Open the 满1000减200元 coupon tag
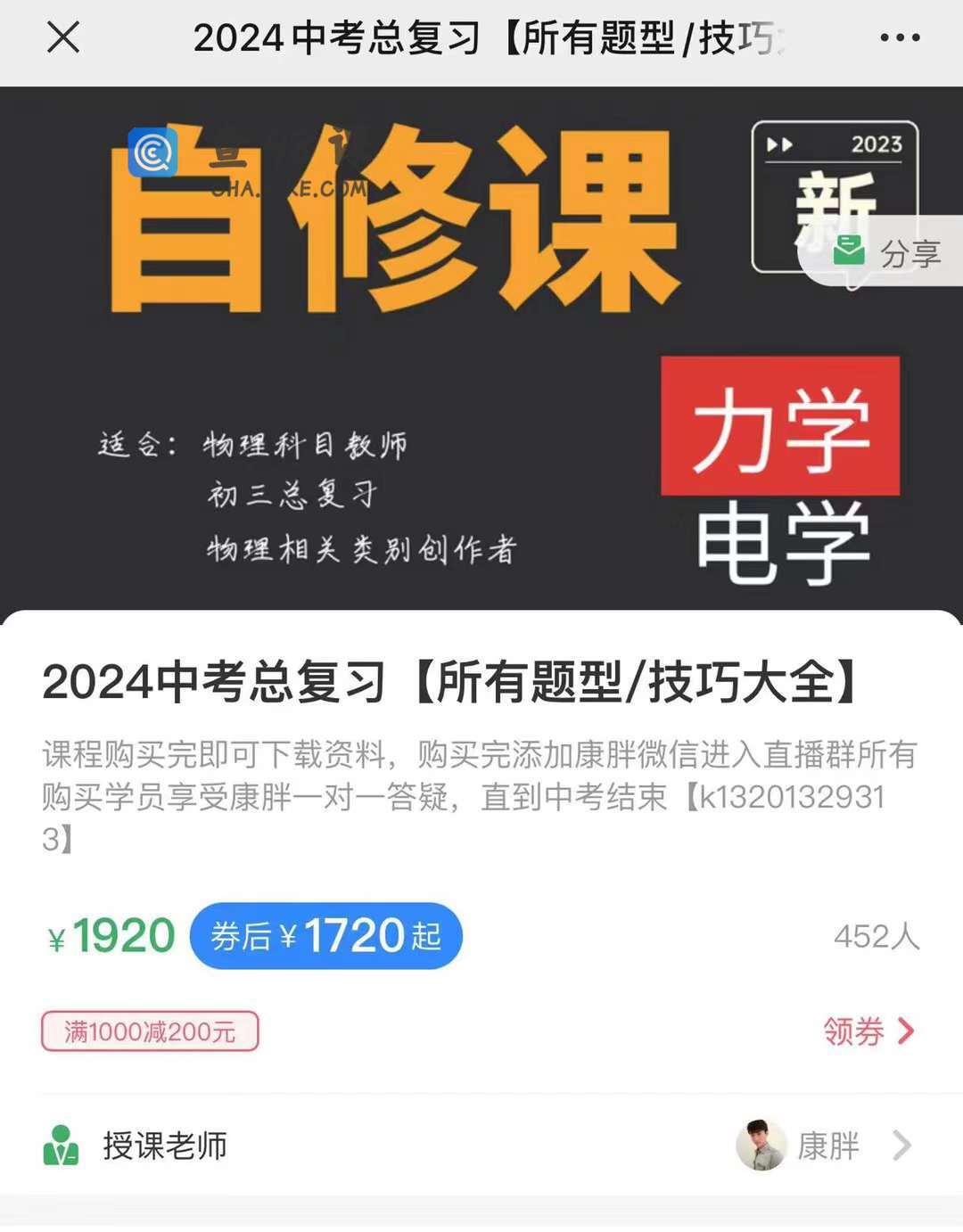This screenshot has height=1232, width=963. click(150, 1031)
